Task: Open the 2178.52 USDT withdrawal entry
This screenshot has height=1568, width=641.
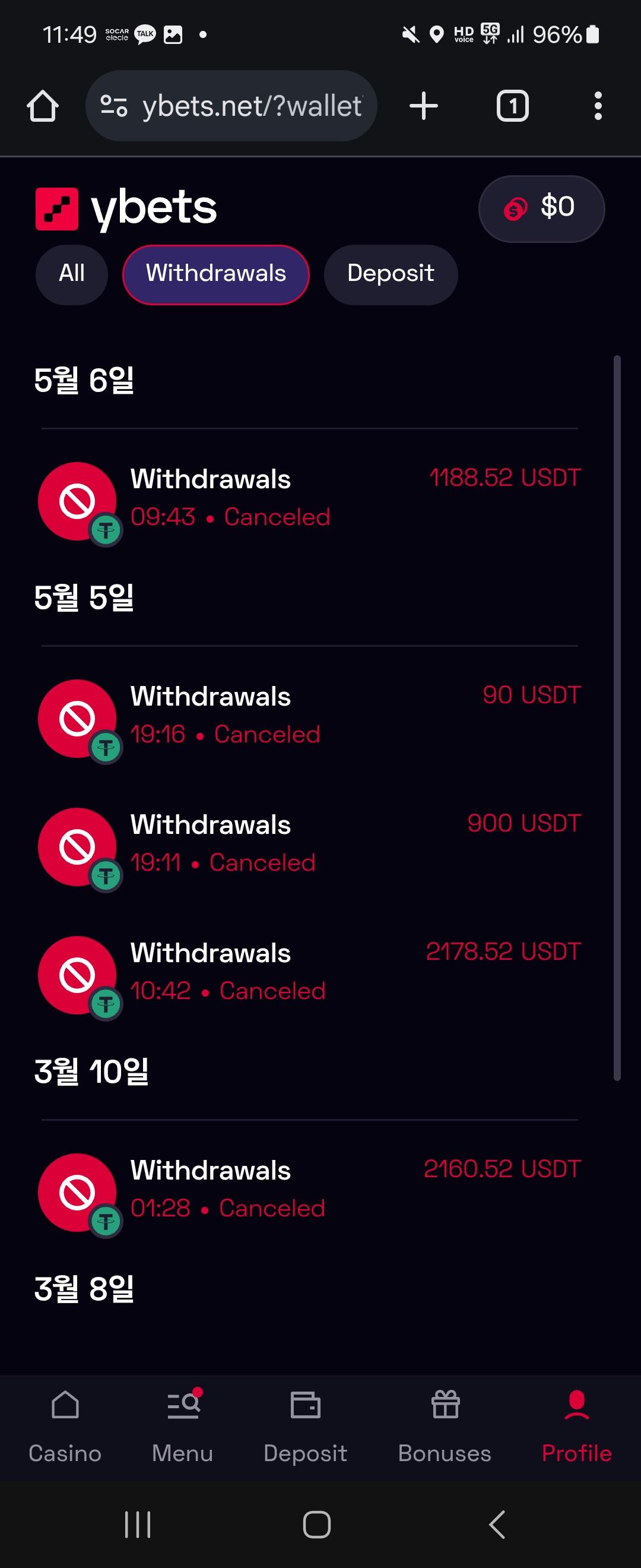Action: pyautogui.click(x=309, y=973)
